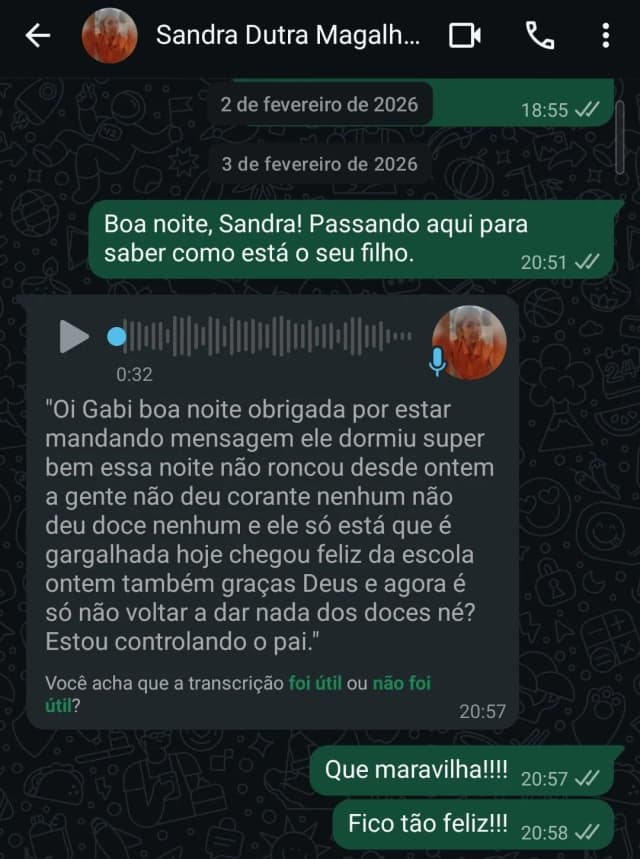Image resolution: width=640 pixels, height=859 pixels.
Task: Open Sandra Dutra Magalhães' contact info
Action: click(288, 36)
